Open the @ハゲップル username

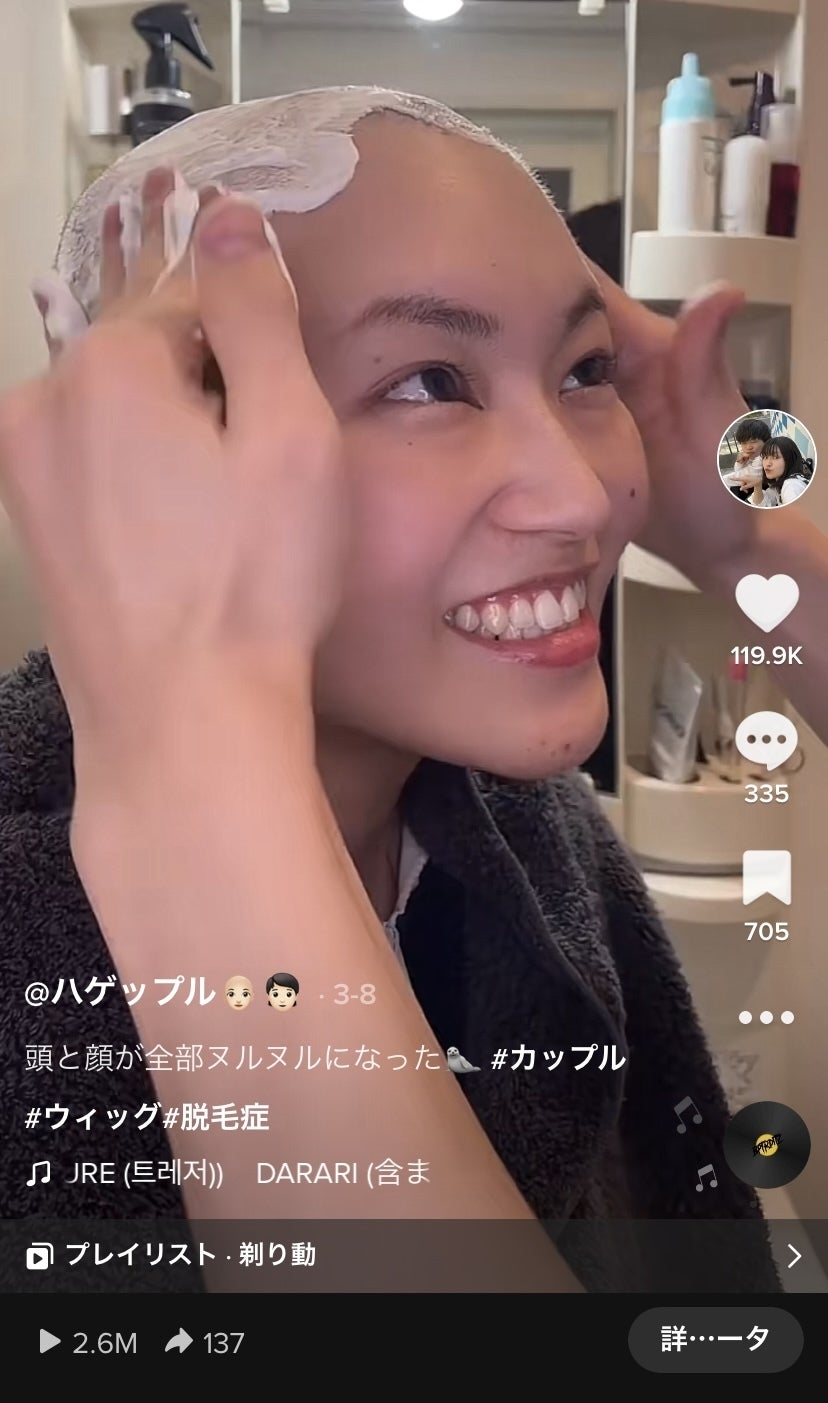pyautogui.click(x=120, y=993)
